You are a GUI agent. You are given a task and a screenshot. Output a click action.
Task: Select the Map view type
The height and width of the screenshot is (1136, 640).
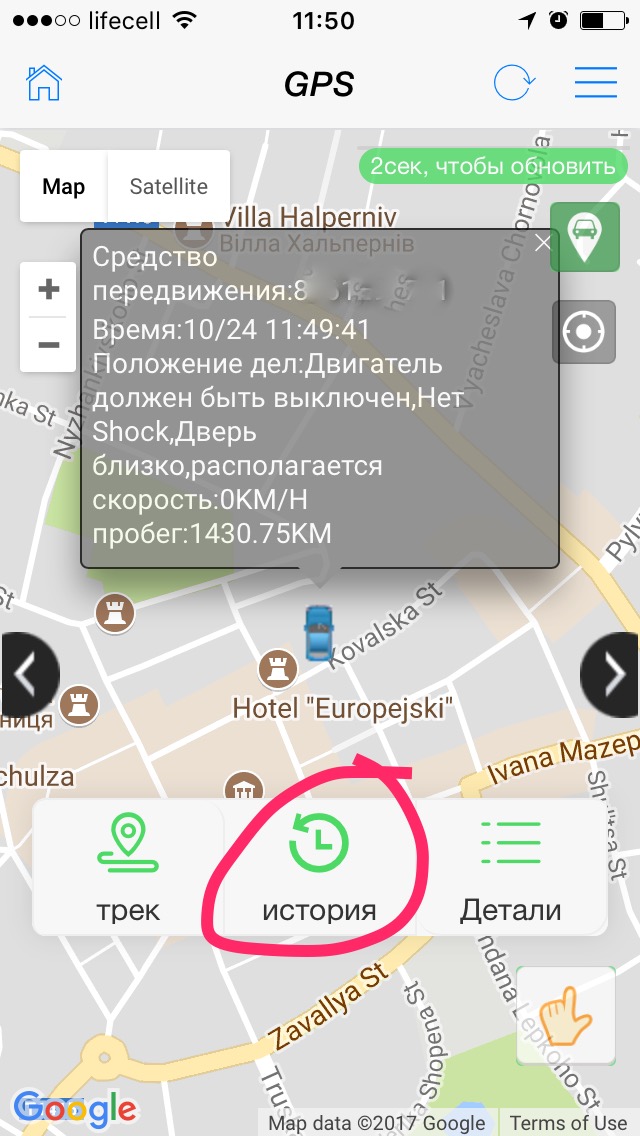(63, 187)
